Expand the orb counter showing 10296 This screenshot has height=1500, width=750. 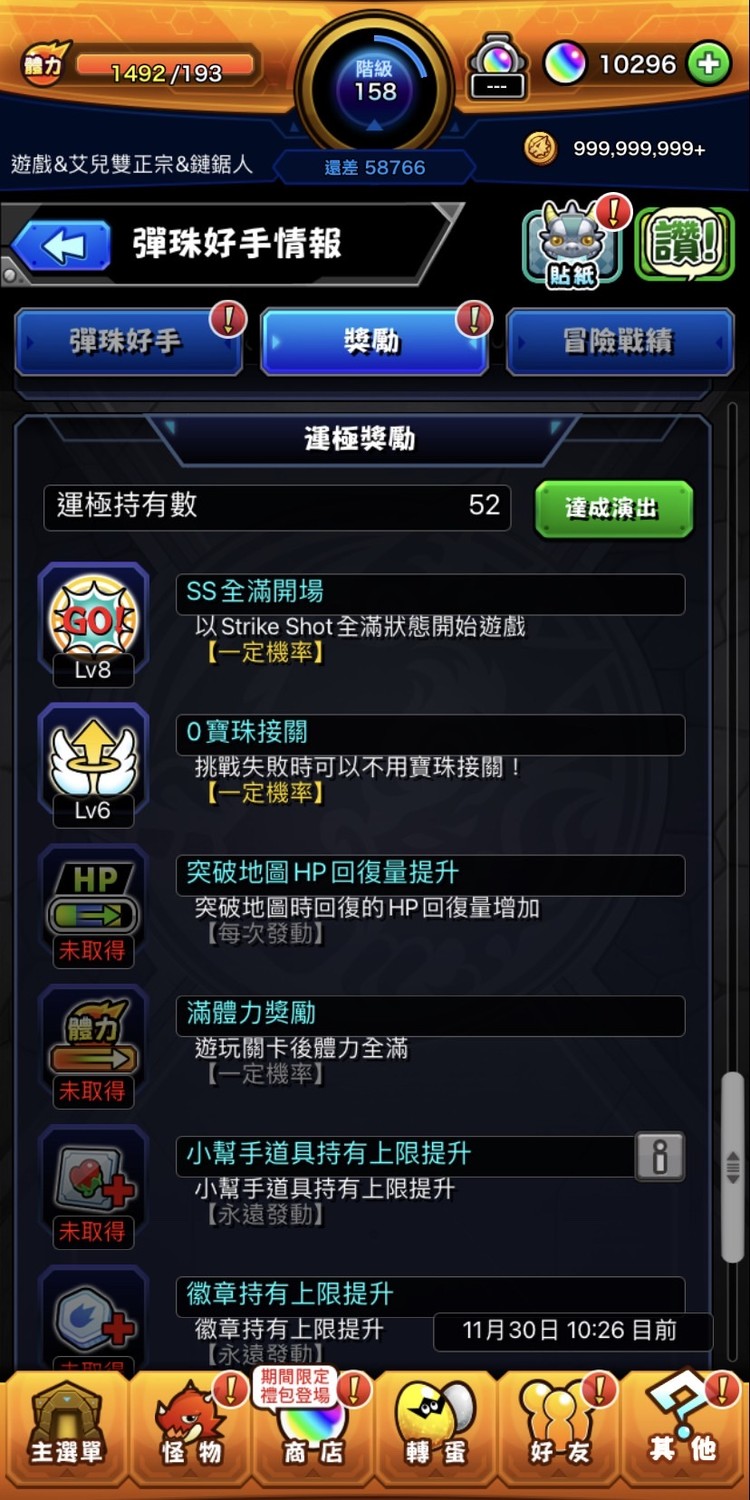point(640,63)
